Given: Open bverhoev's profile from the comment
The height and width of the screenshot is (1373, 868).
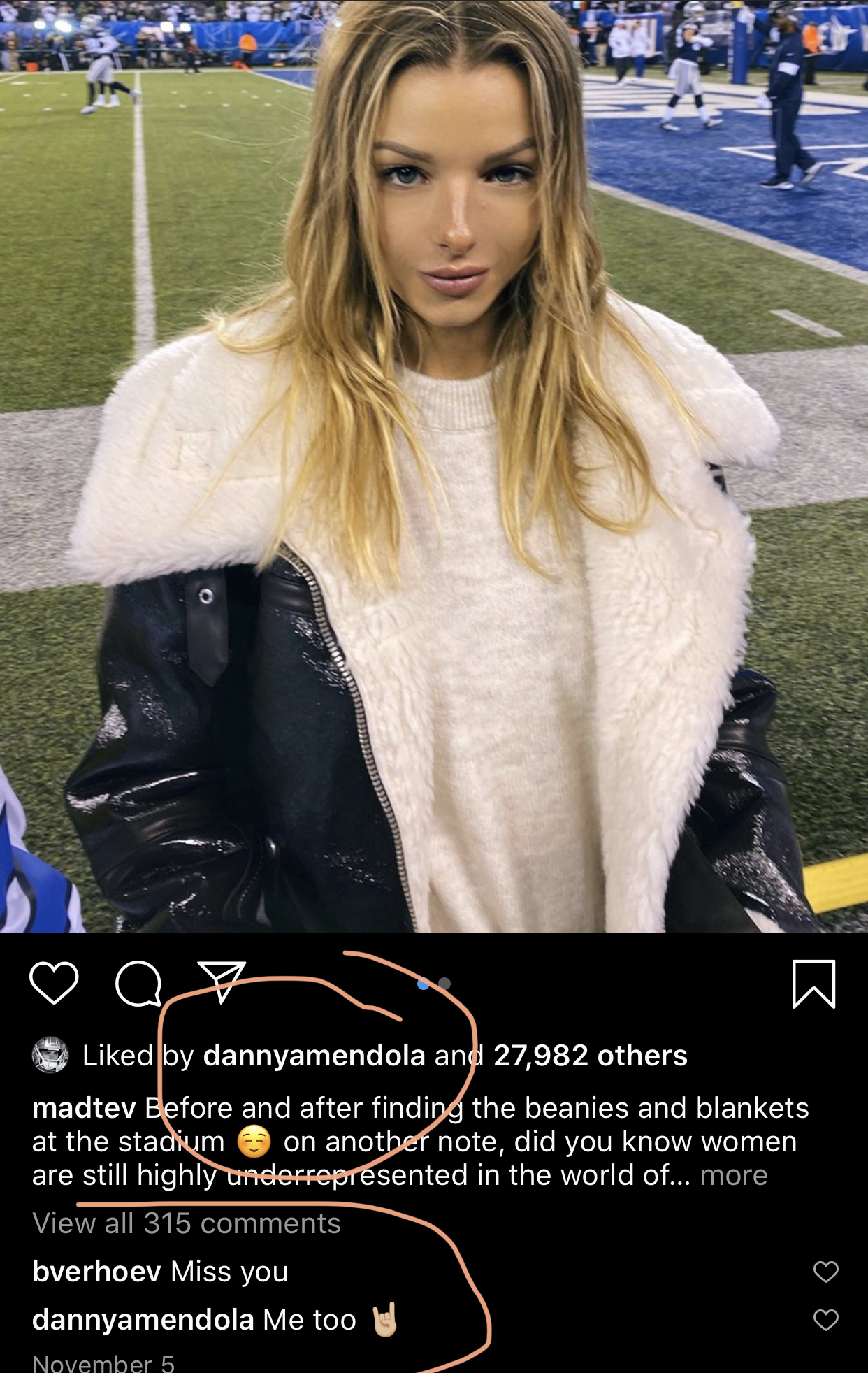Looking at the screenshot, I should [96, 1272].
